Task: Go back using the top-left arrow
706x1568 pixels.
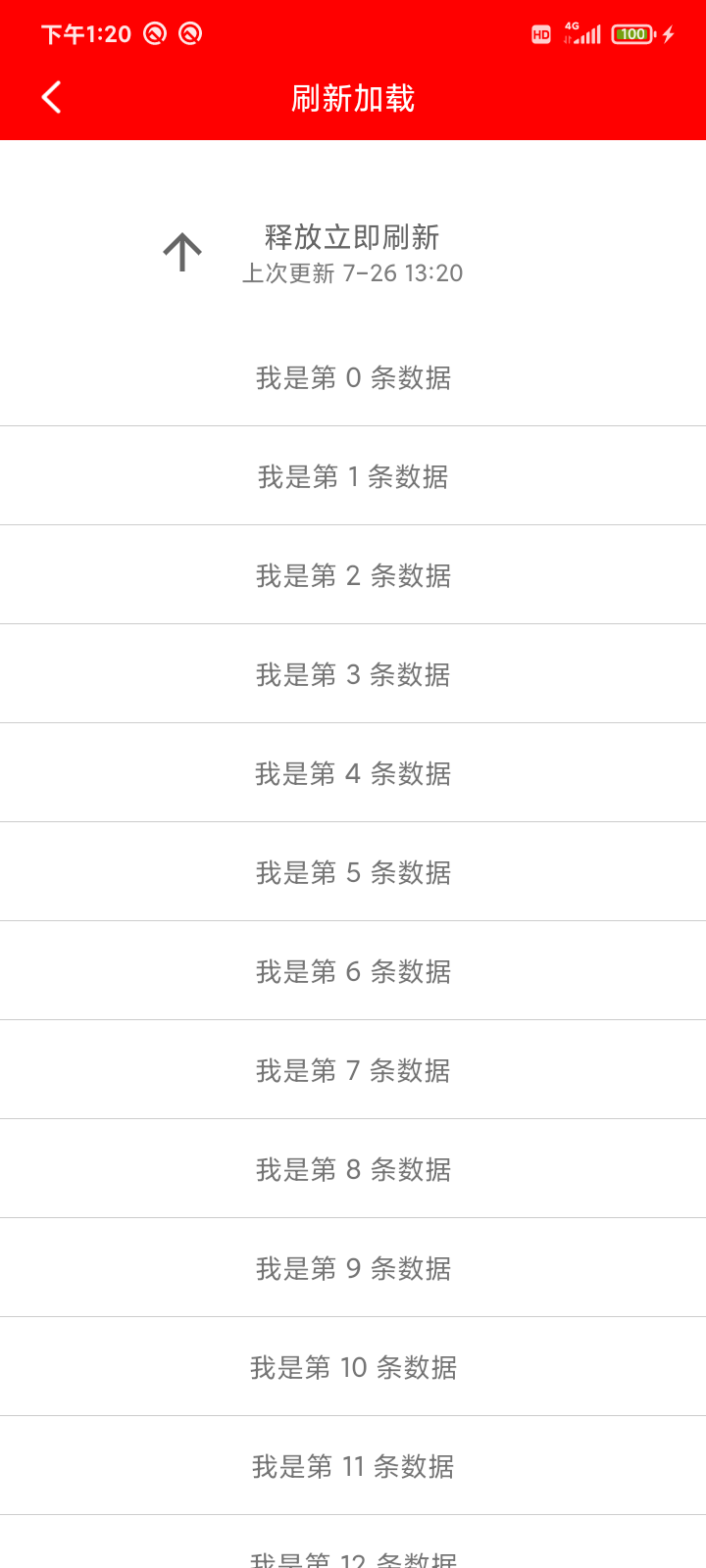Action: 52,97
